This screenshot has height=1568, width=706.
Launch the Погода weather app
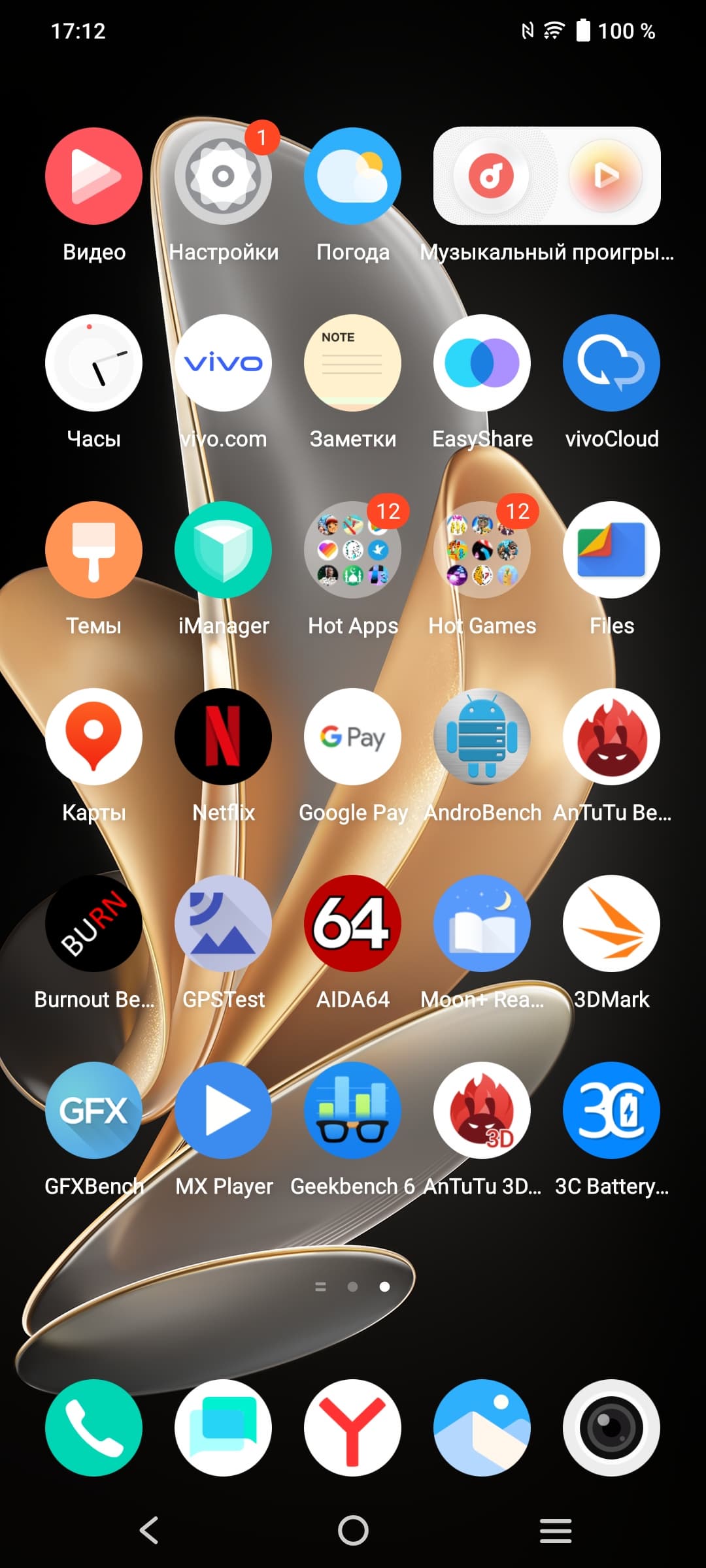[x=352, y=176]
